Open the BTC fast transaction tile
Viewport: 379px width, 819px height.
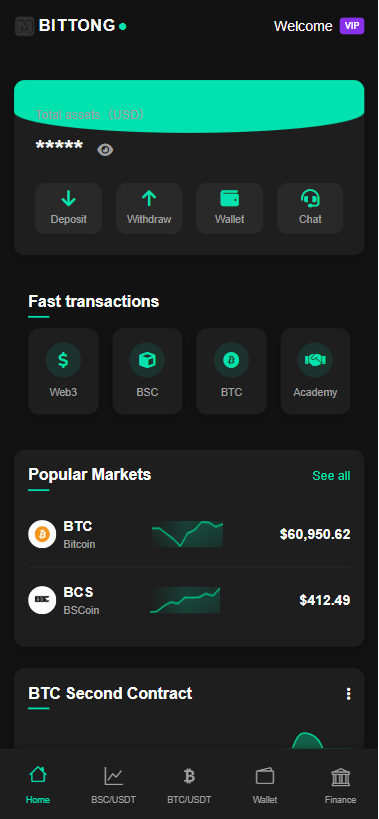[x=231, y=371]
